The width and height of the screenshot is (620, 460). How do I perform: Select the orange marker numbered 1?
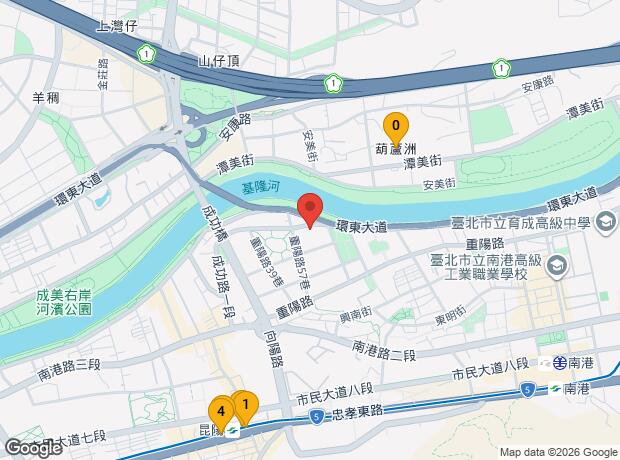point(246,404)
